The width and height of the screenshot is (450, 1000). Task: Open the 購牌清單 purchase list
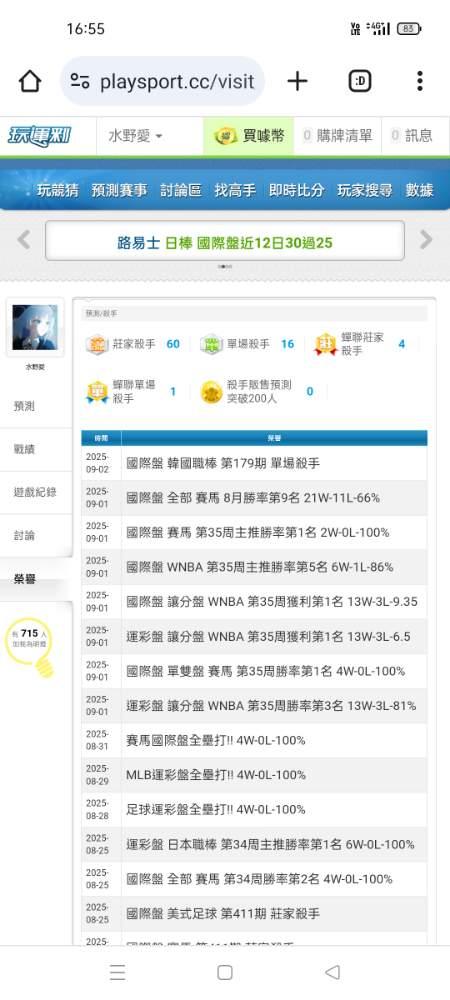(337, 136)
